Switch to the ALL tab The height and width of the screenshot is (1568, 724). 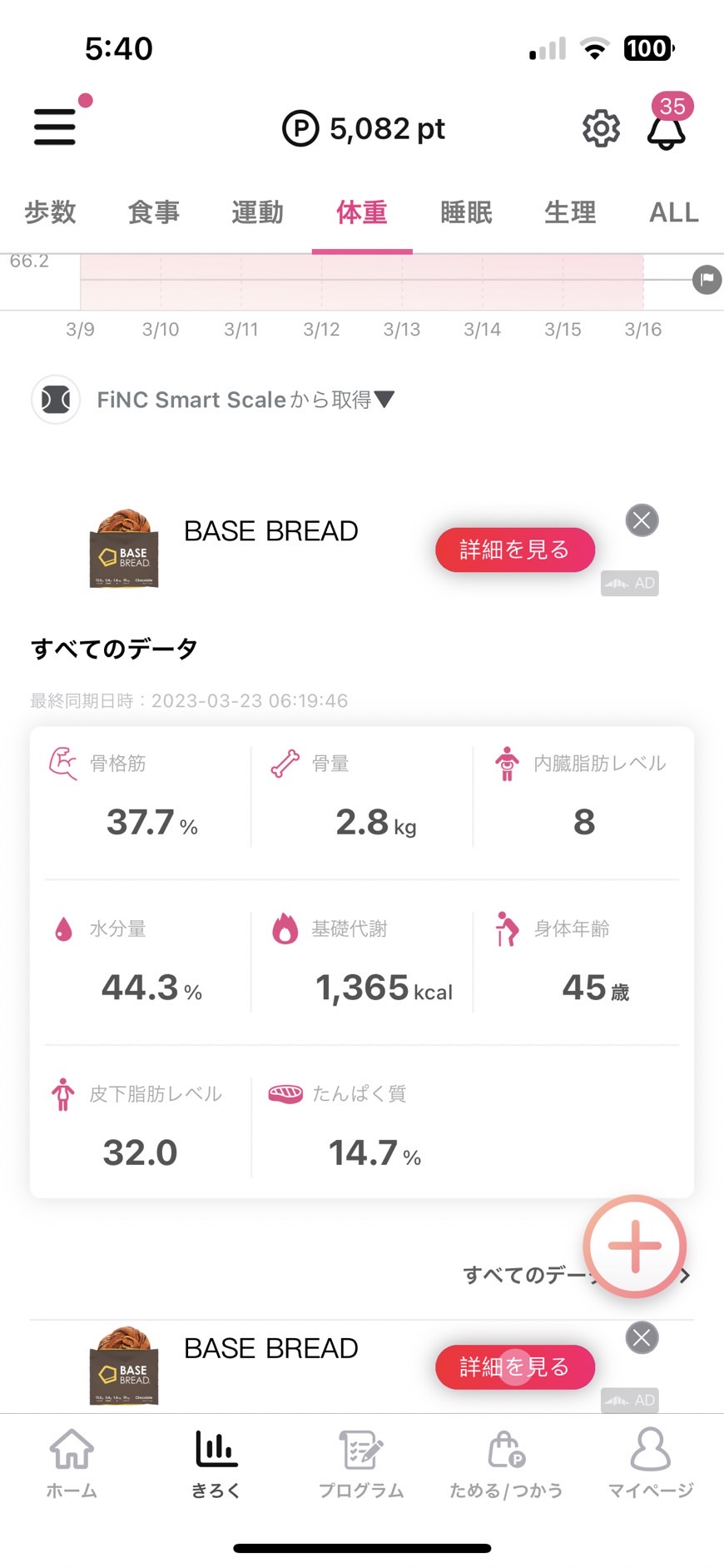coord(674,212)
